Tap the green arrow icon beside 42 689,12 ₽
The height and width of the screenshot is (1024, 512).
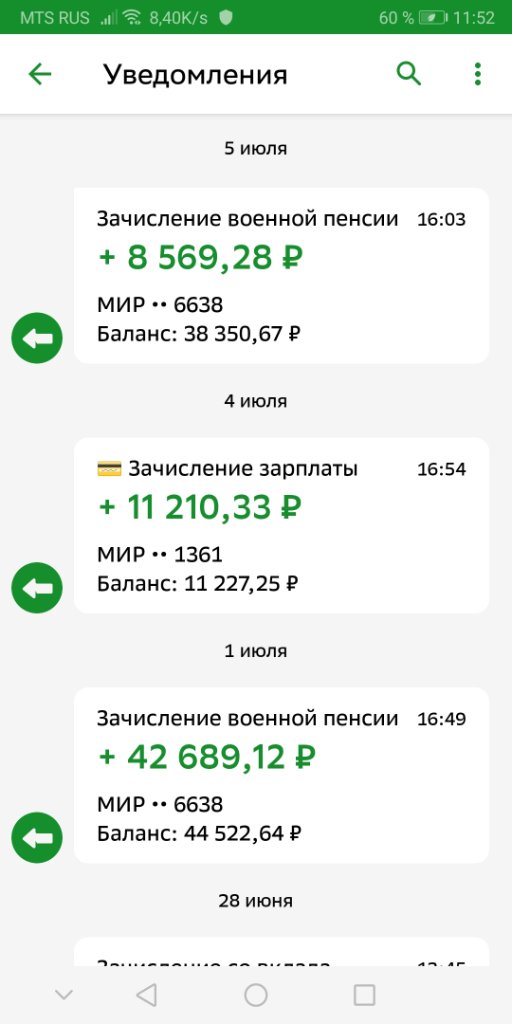pyautogui.click(x=37, y=838)
